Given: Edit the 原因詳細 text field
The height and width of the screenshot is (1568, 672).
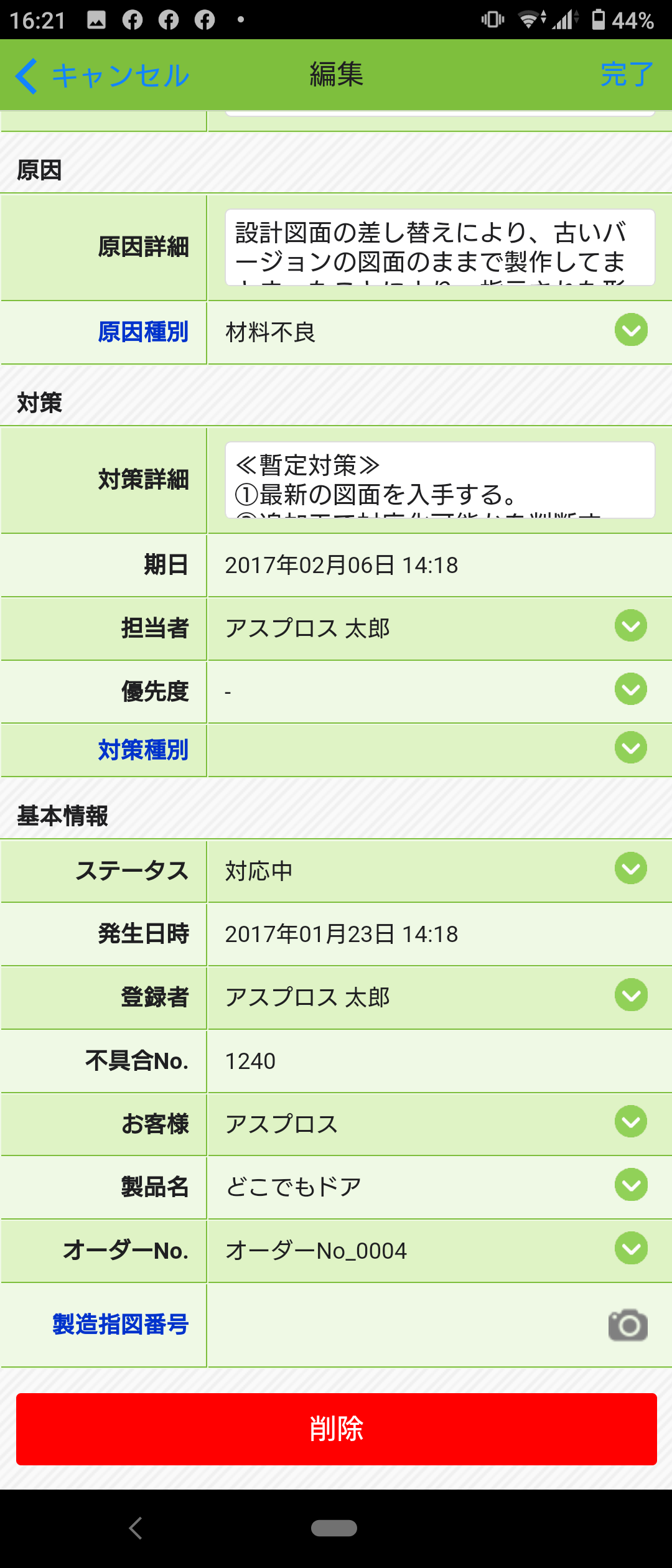Looking at the screenshot, I should click(439, 248).
